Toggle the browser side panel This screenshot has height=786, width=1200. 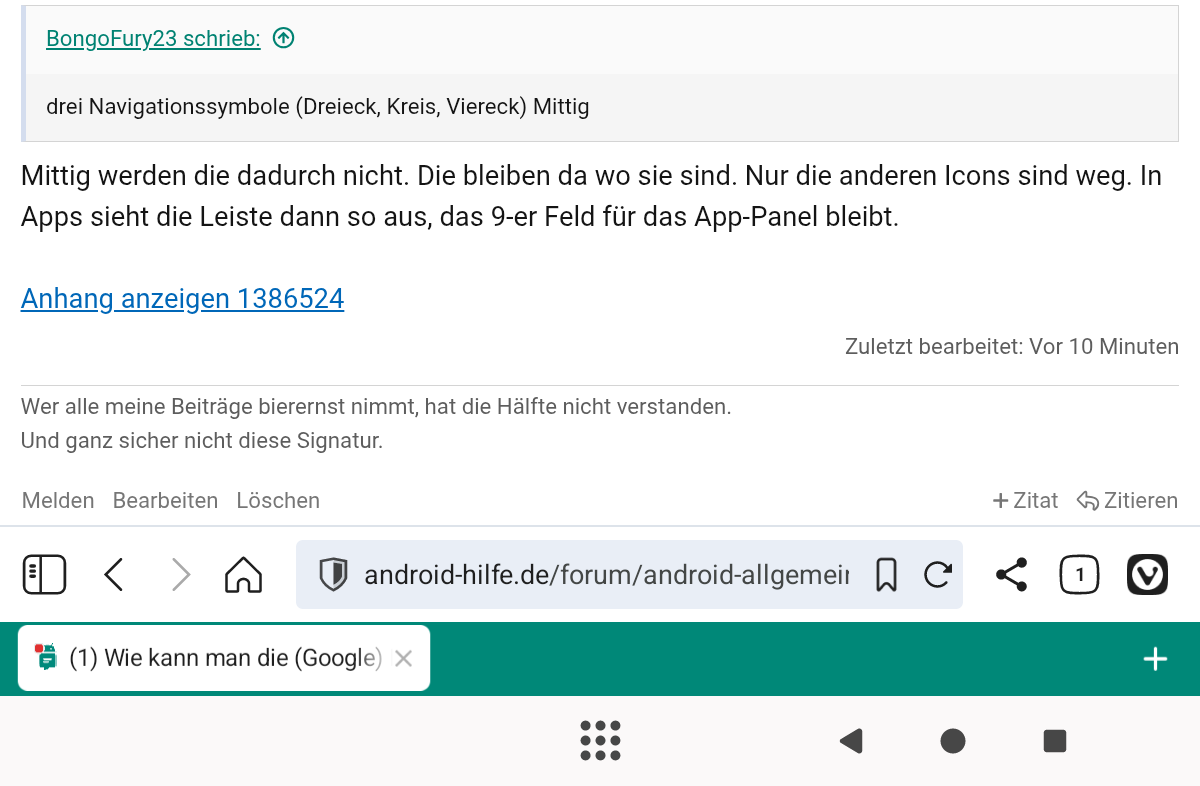coord(44,575)
